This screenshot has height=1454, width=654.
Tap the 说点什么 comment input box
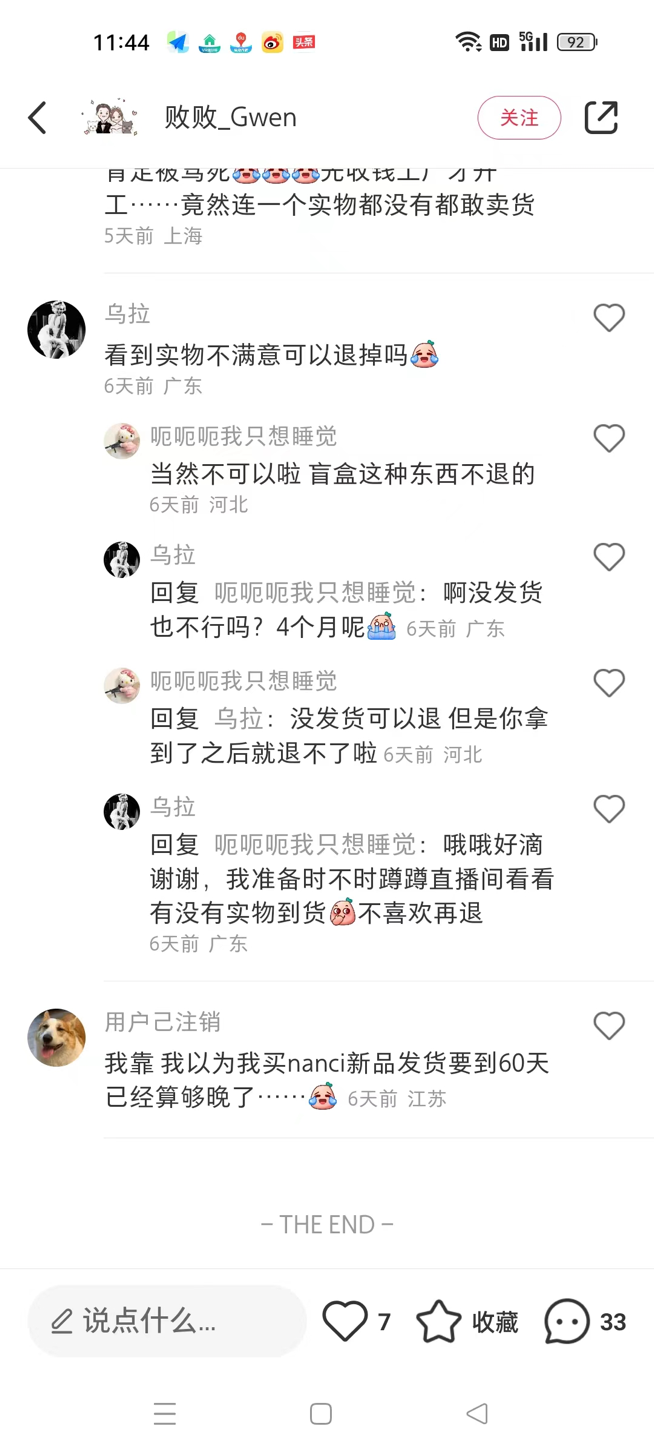(167, 1321)
